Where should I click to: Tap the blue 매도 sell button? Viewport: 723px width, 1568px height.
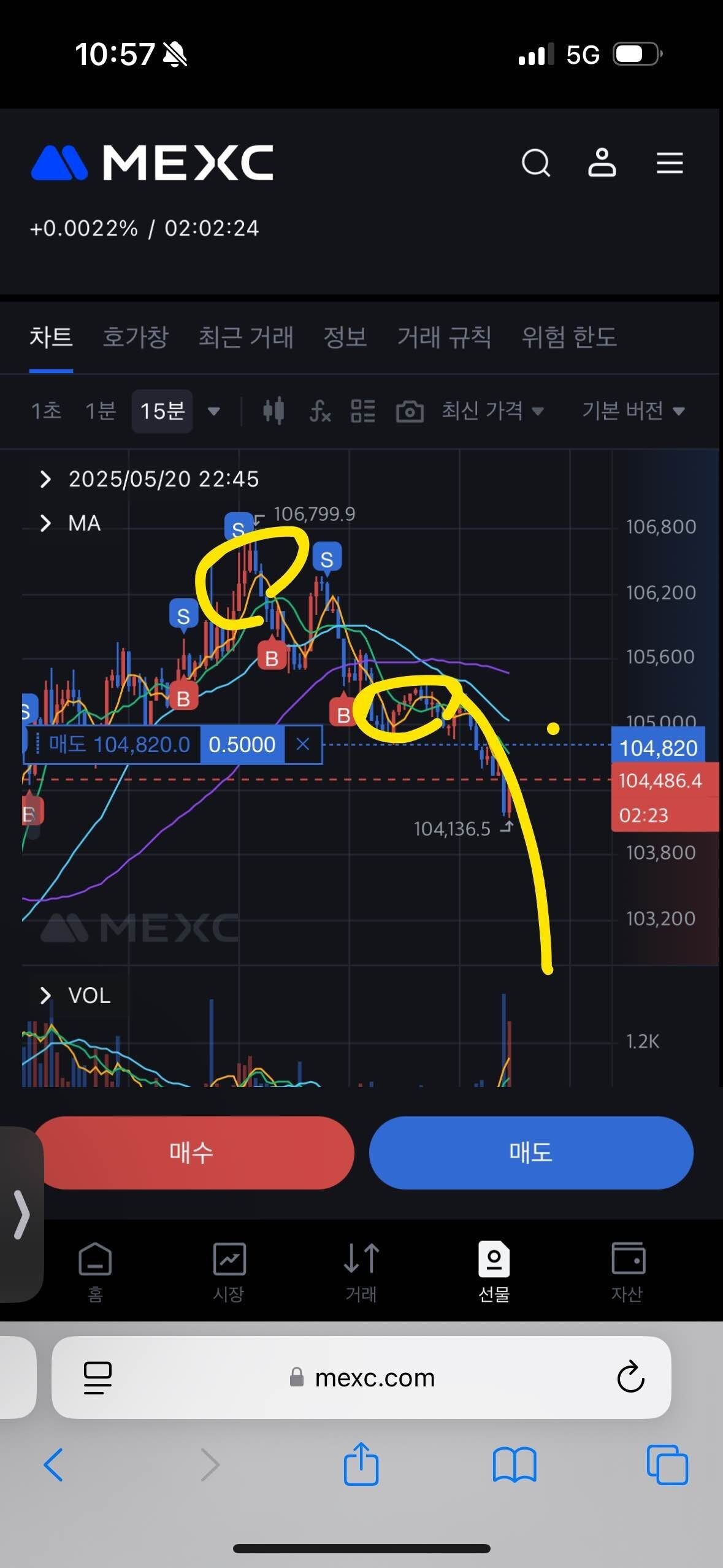[531, 1153]
